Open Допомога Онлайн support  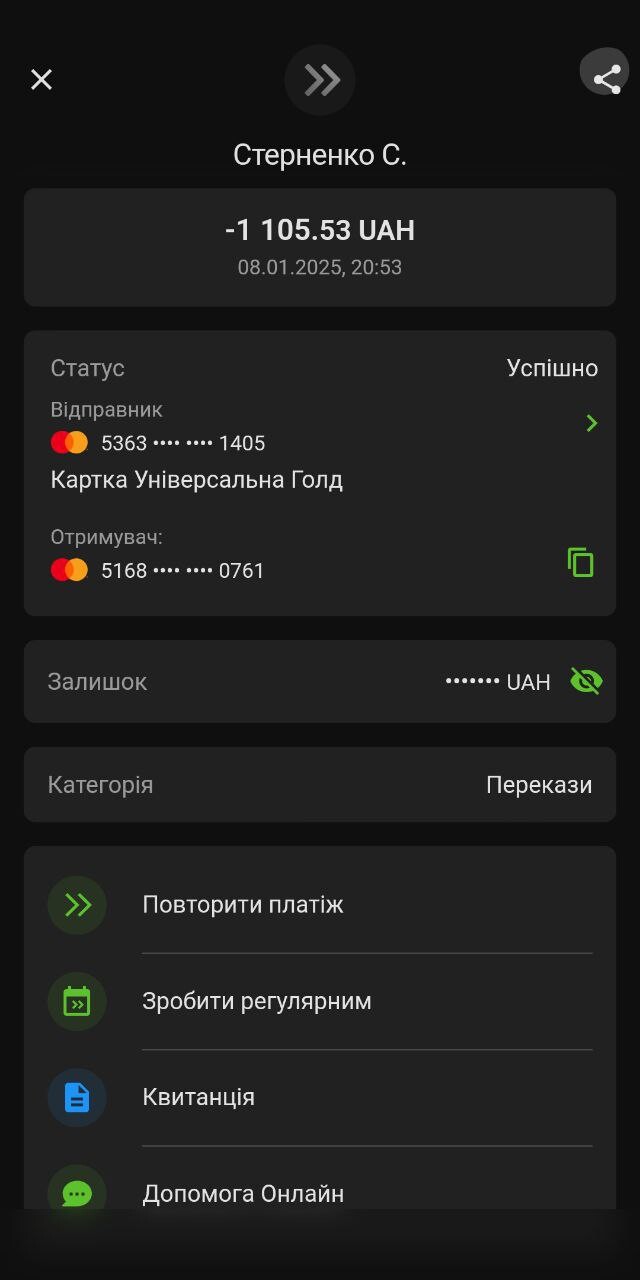(x=320, y=1190)
